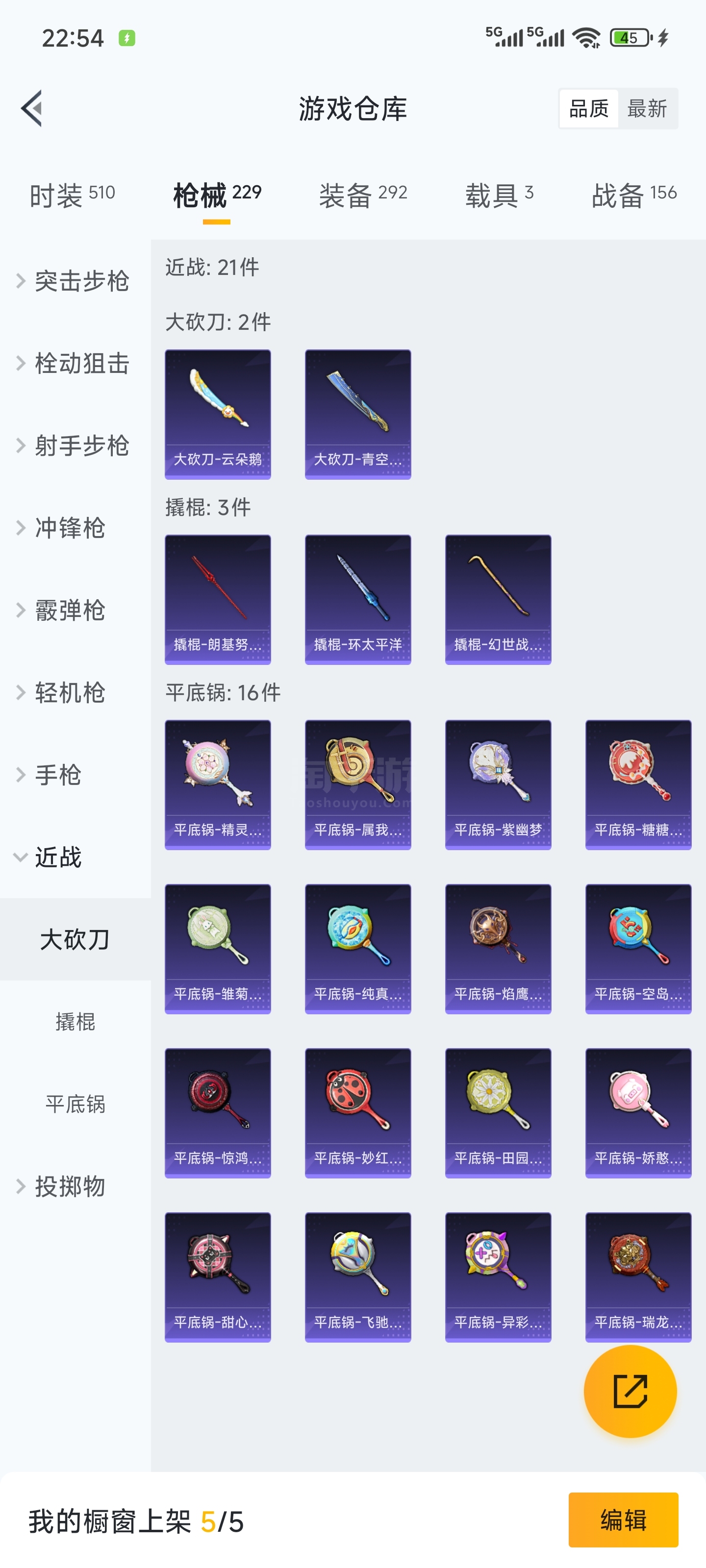Open the 撬棍-环太平洋 item
This screenshot has width=706, height=1568.
(357, 599)
